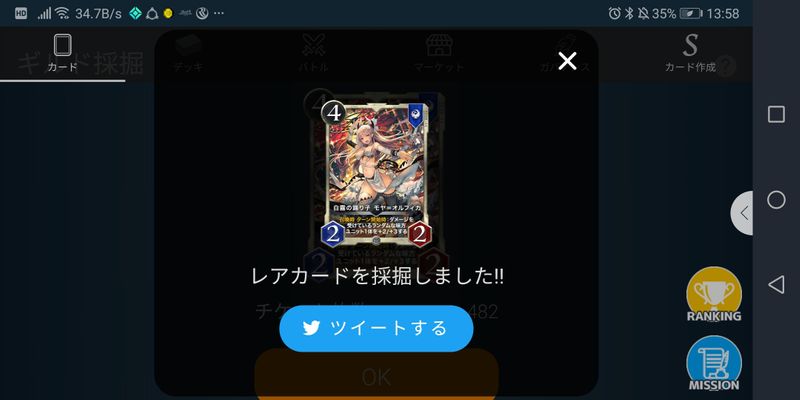Go back using the system back button
This screenshot has width=800, height=400.
[x=776, y=285]
